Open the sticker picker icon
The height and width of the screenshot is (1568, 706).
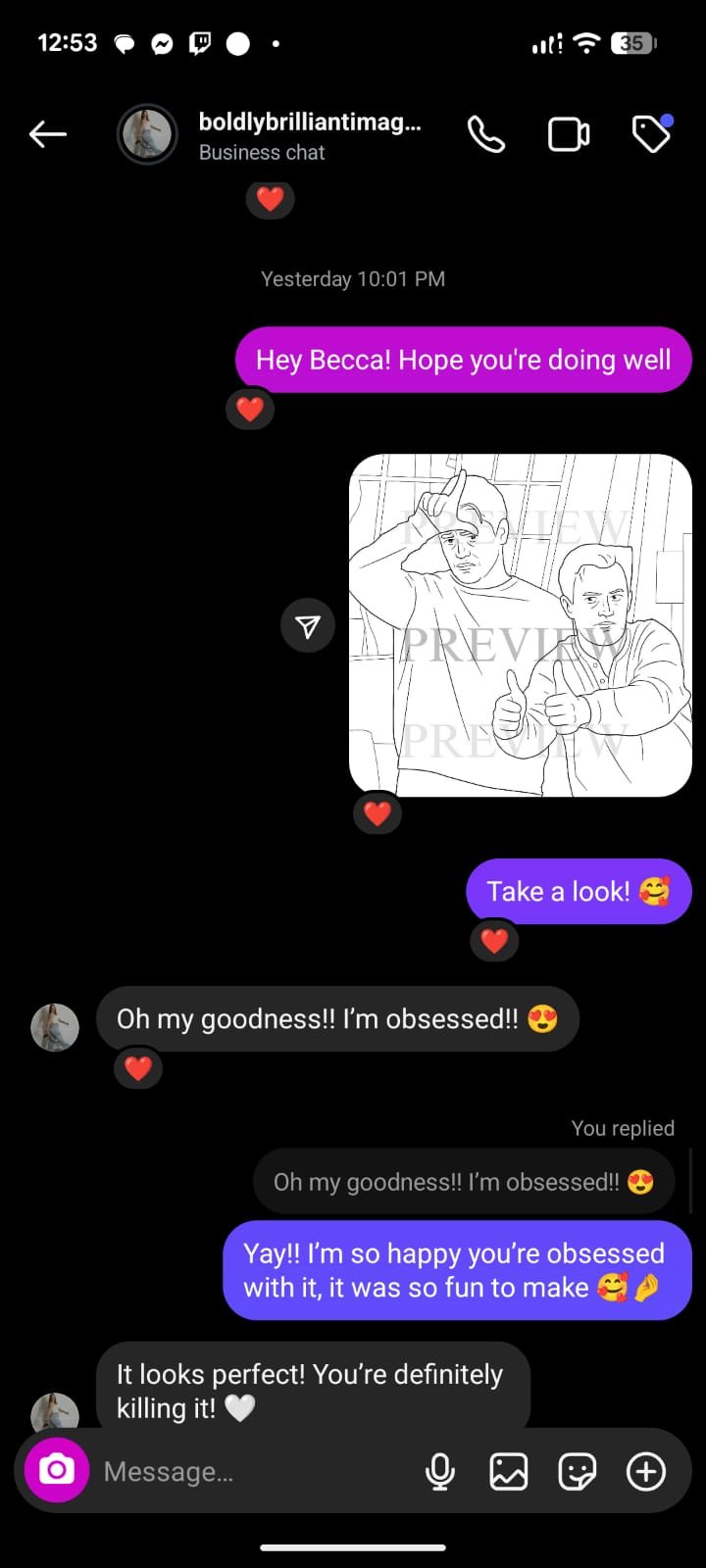[578, 1470]
